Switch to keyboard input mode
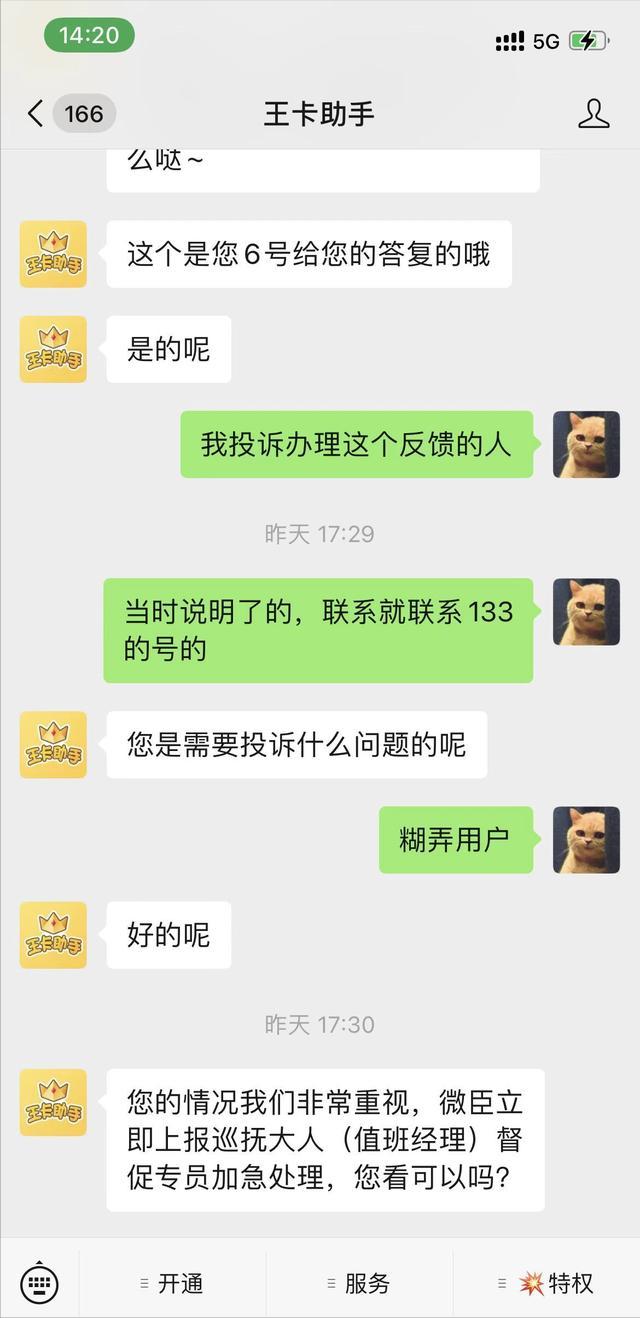640x1318 pixels. click(x=39, y=1283)
